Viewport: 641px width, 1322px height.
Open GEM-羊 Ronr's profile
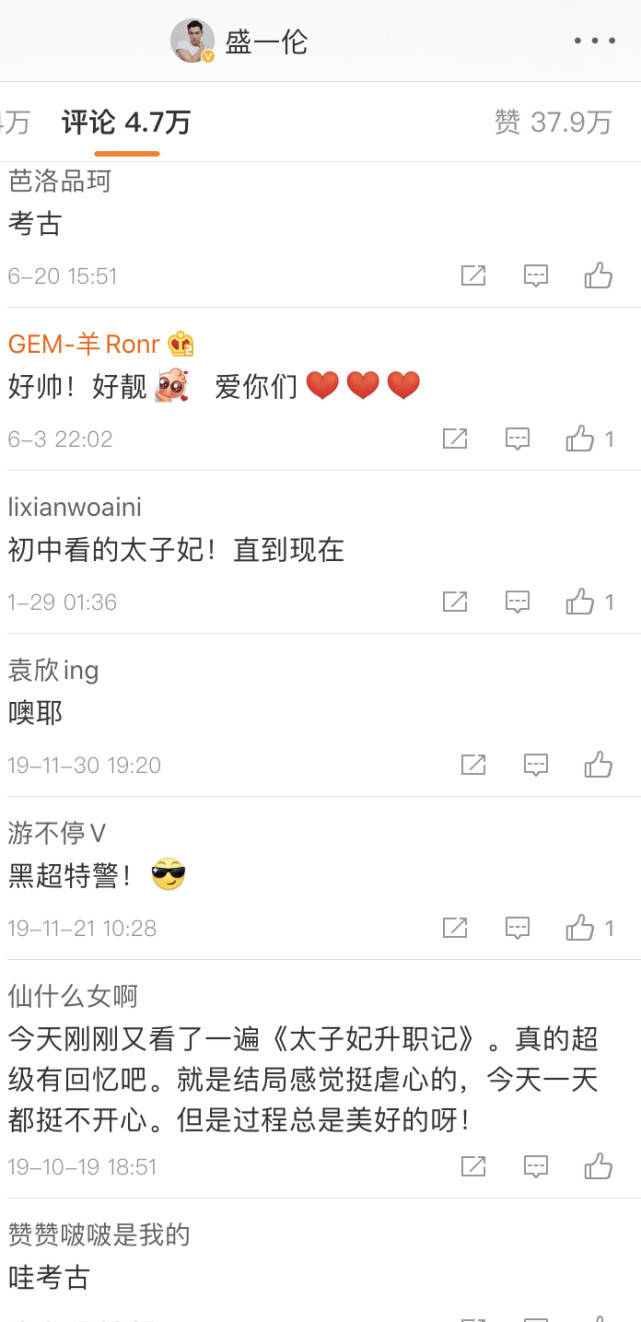(84, 344)
